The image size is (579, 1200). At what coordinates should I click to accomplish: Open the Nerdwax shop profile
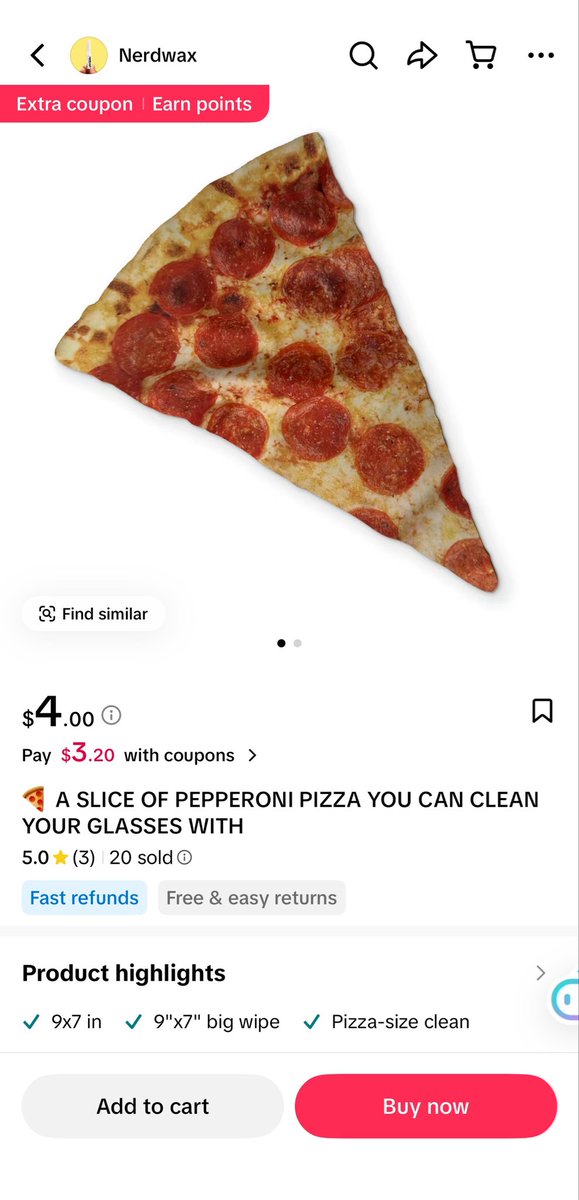pyautogui.click(x=133, y=55)
